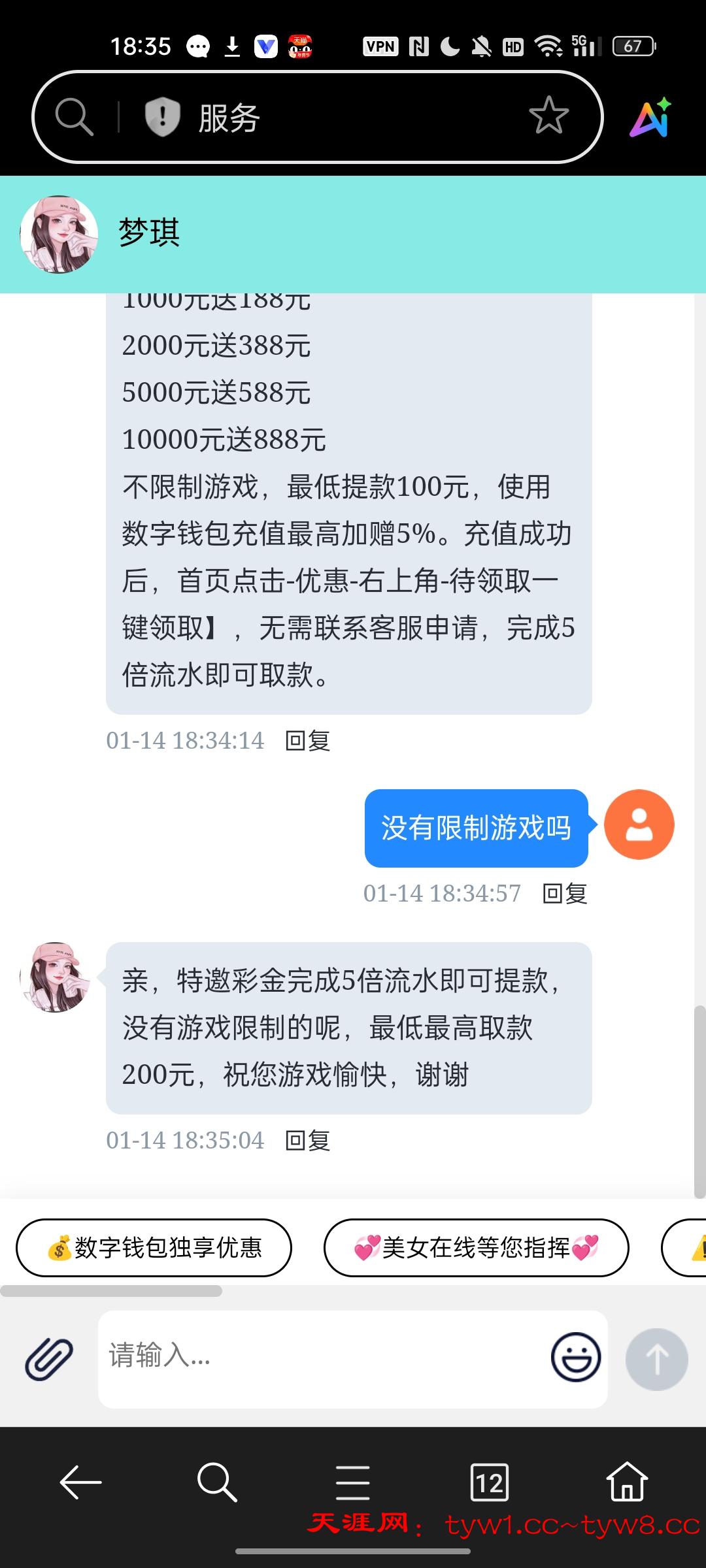Tap 回复 under the 18:35:04 message
Image resolution: width=706 pixels, height=1568 pixels.
click(307, 1141)
